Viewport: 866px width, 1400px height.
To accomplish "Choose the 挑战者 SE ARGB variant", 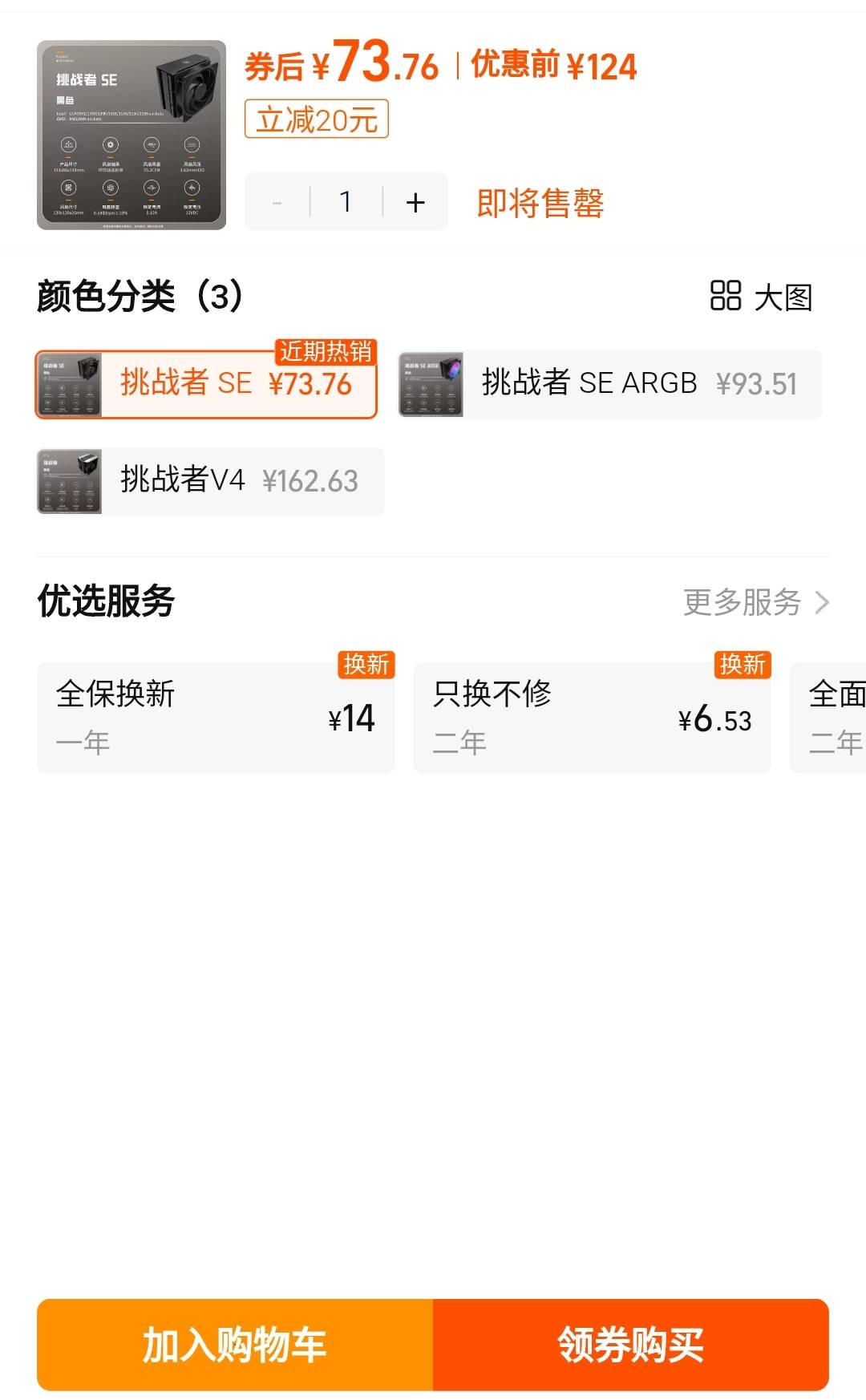I will [x=610, y=384].
